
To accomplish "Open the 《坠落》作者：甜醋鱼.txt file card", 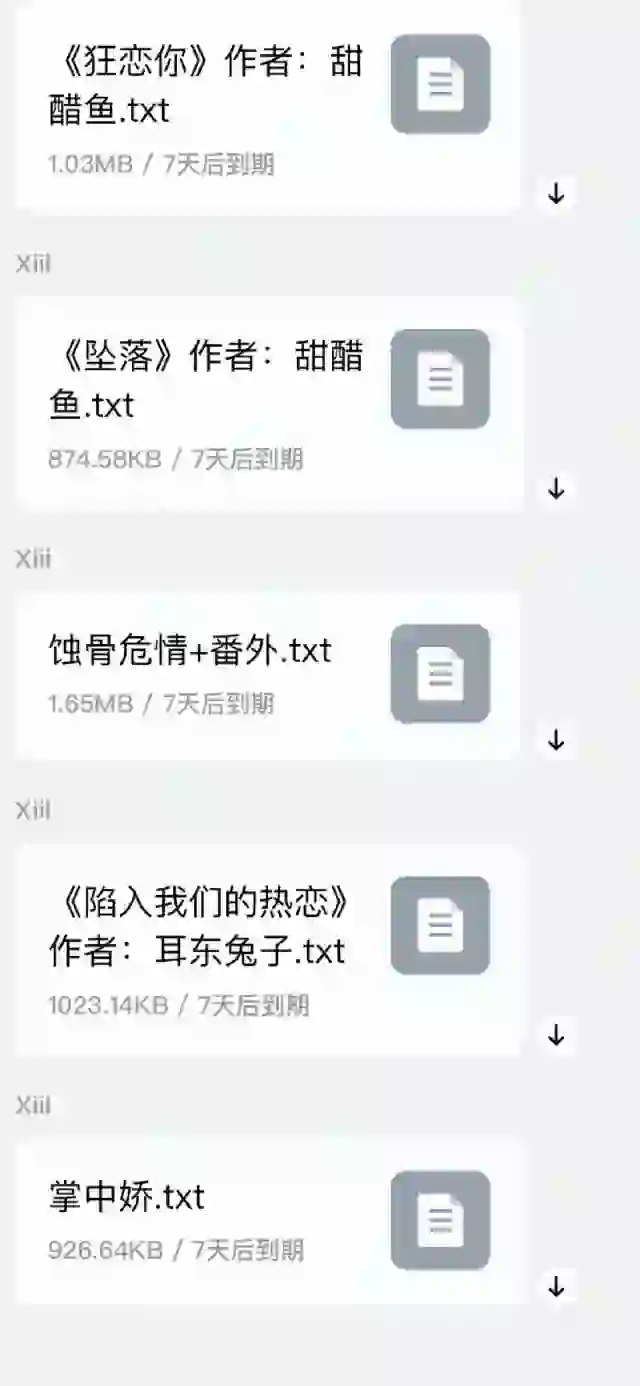I will point(268,403).
